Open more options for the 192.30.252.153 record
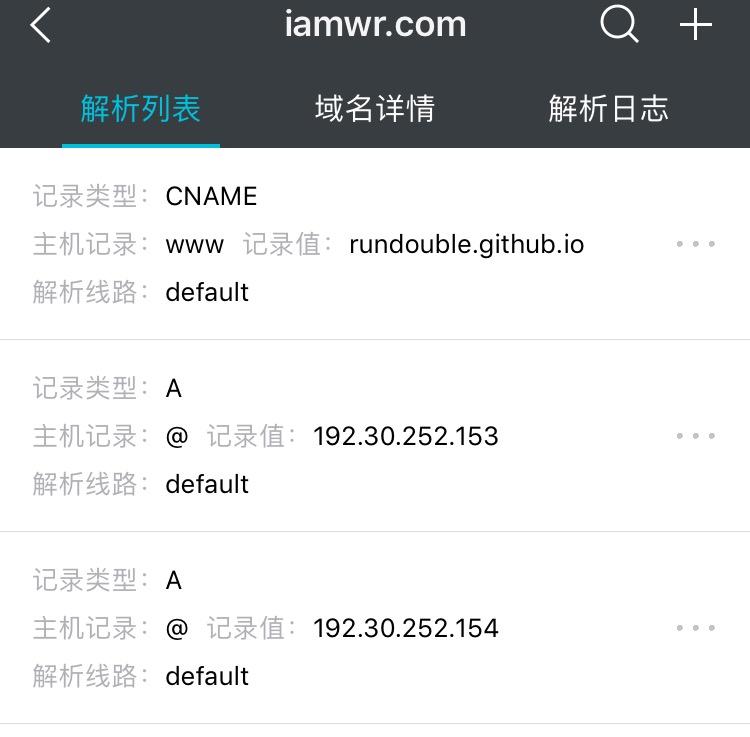750x737 pixels. (x=696, y=436)
